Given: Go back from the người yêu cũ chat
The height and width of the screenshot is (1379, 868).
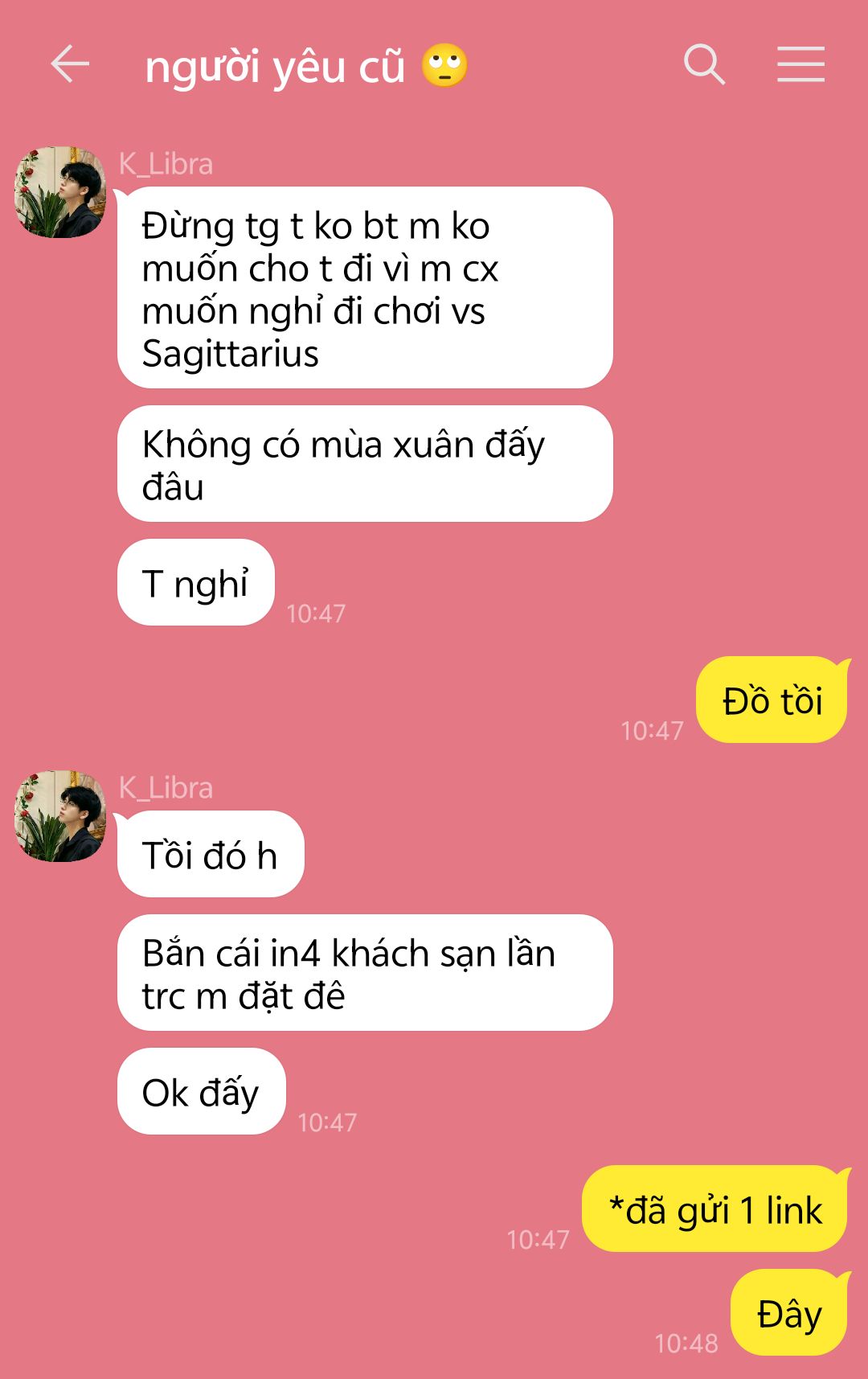Looking at the screenshot, I should point(70,64).
